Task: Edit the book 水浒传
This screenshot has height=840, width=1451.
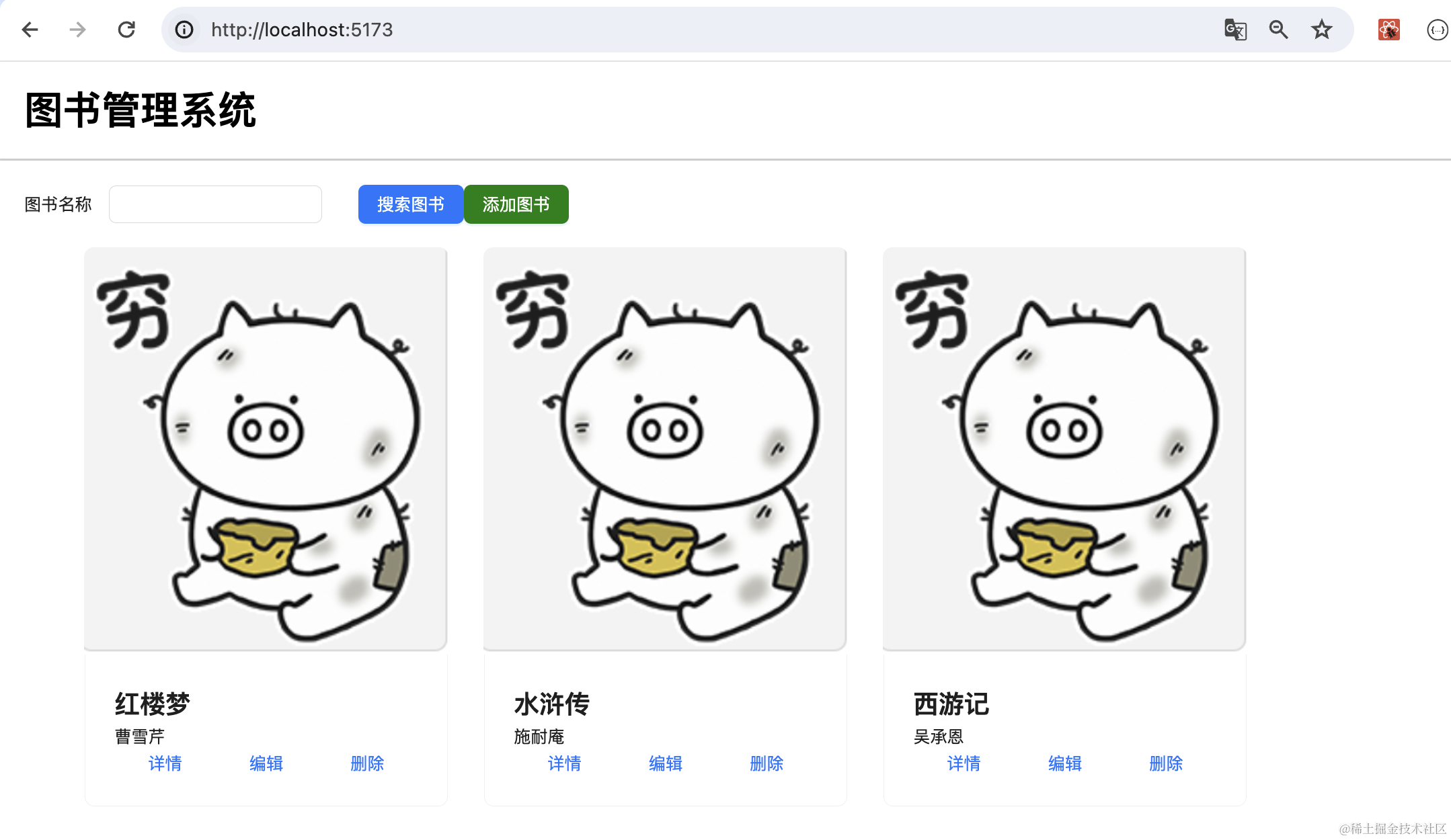Action: pos(666,763)
